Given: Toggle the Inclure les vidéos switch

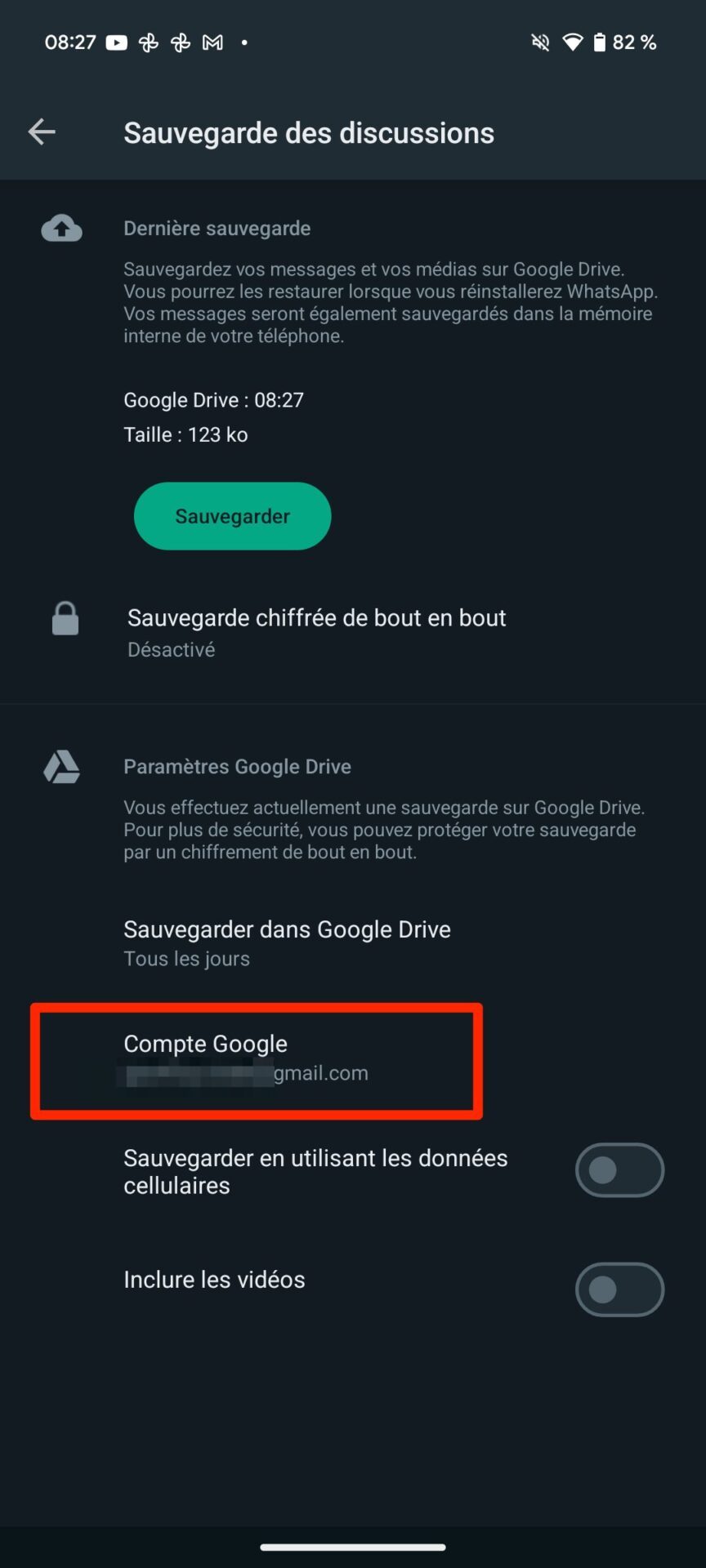Looking at the screenshot, I should (619, 1290).
